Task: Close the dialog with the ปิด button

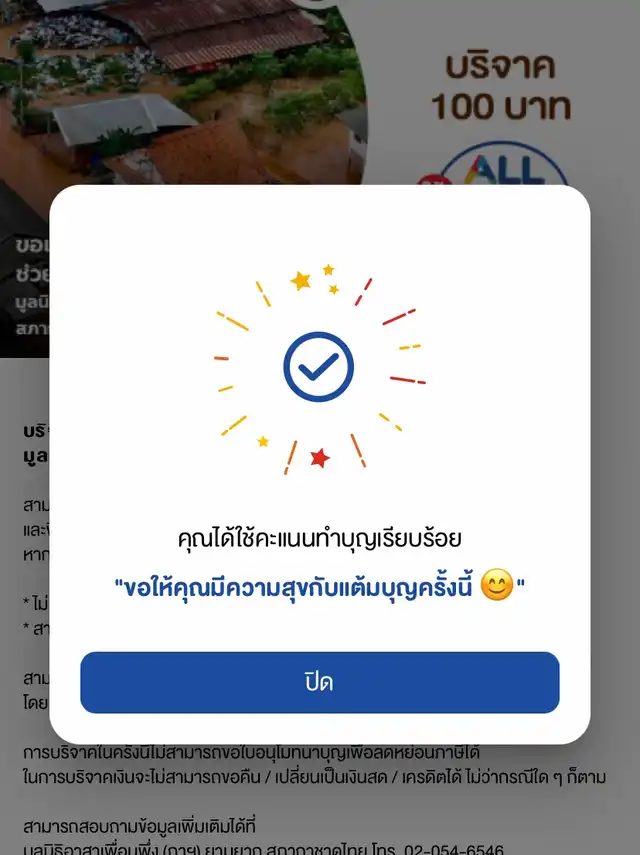Action: coord(319,682)
